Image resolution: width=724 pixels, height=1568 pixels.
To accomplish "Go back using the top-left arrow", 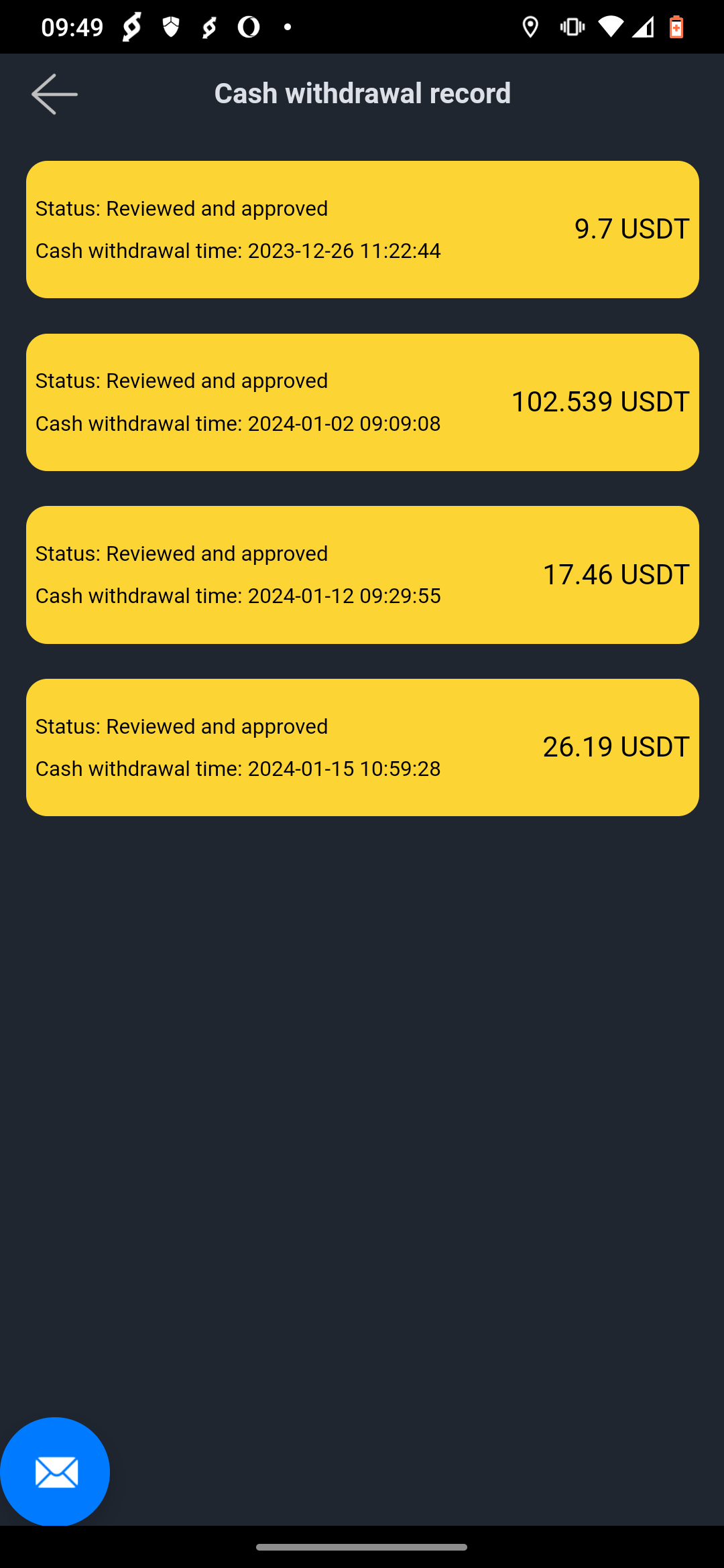I will 54,94.
